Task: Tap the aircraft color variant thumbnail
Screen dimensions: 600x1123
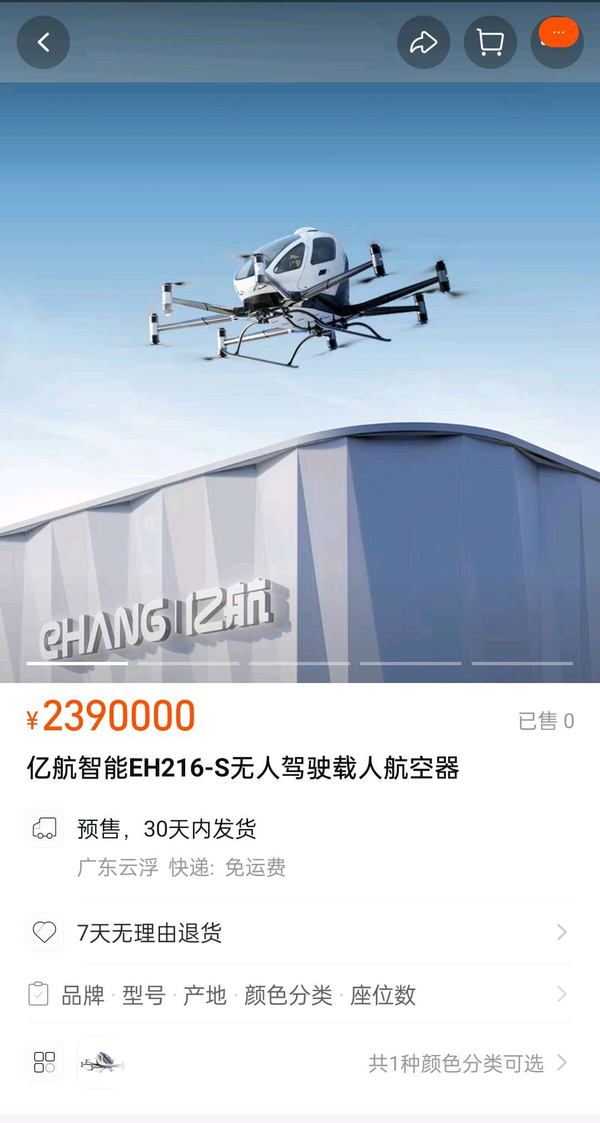Action: 101,1062
